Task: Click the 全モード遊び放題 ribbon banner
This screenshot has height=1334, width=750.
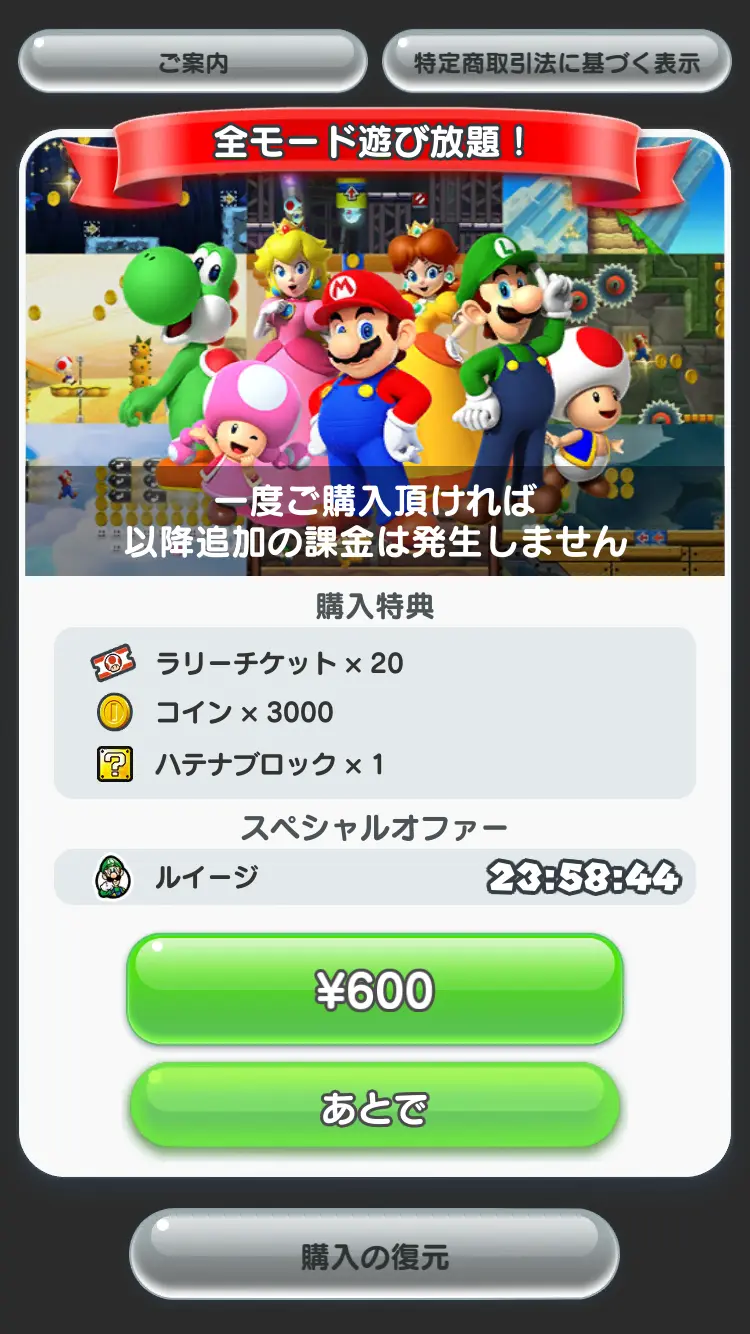Action: (375, 140)
